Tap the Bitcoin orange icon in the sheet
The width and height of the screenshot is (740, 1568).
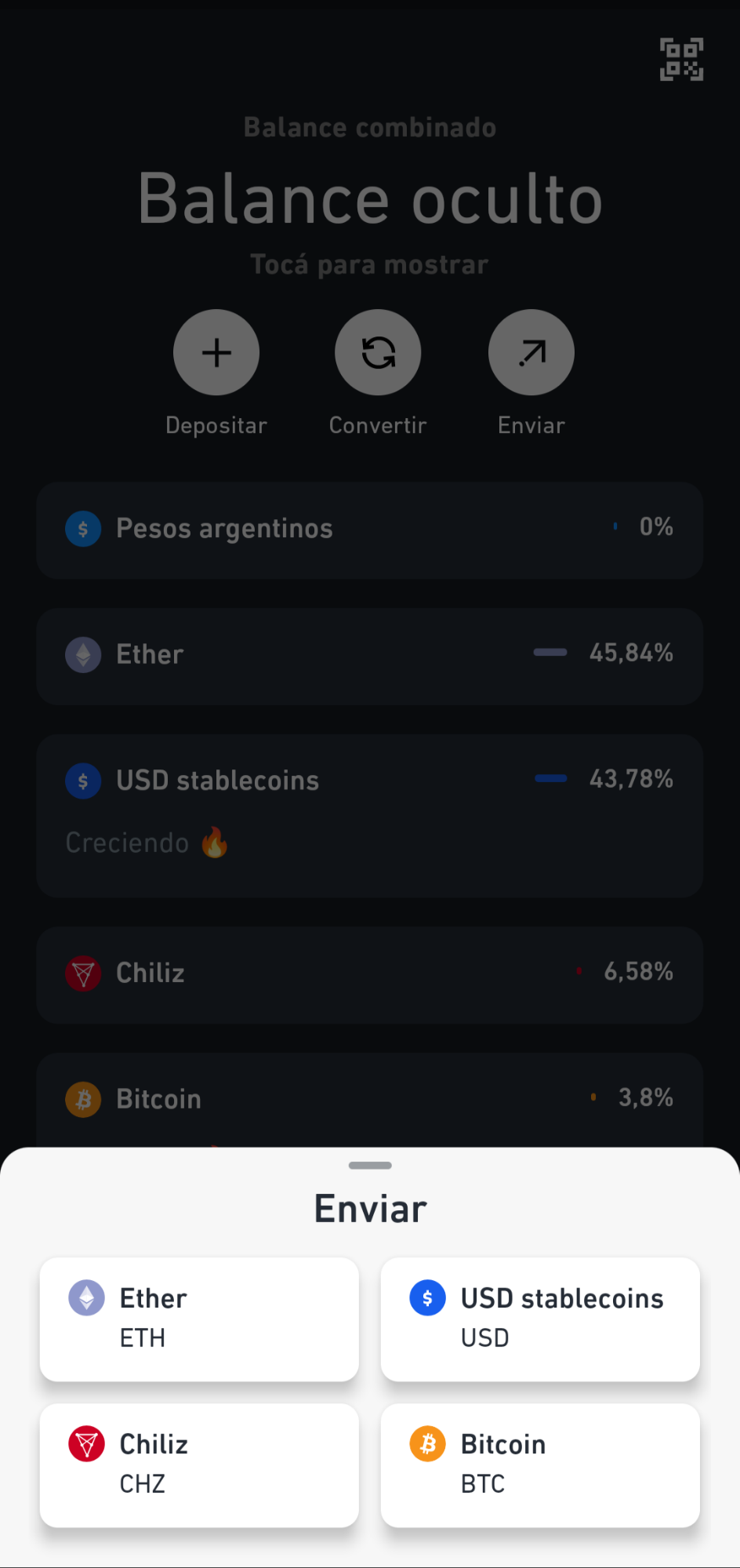point(427,1443)
